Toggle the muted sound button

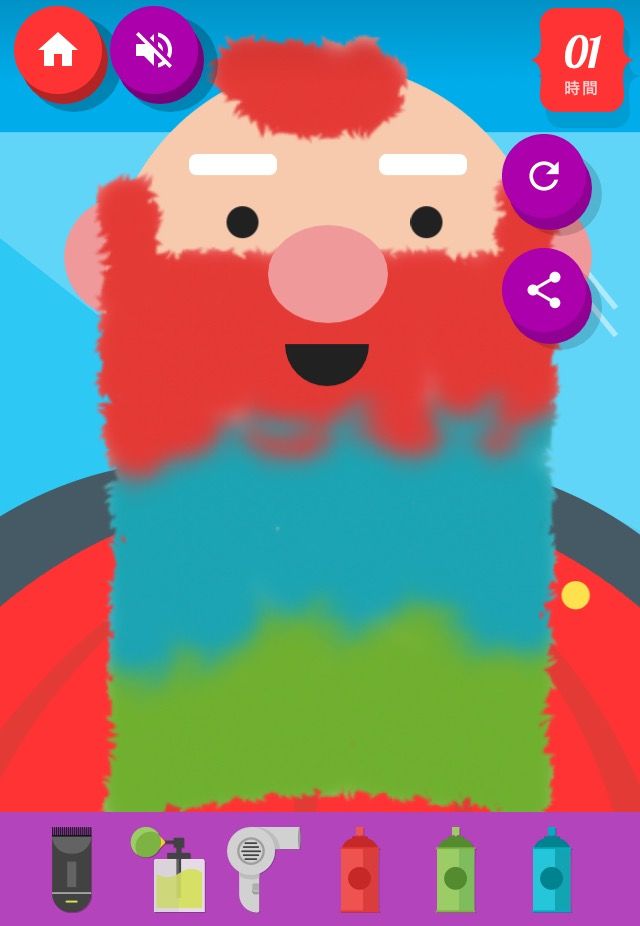(x=153, y=49)
